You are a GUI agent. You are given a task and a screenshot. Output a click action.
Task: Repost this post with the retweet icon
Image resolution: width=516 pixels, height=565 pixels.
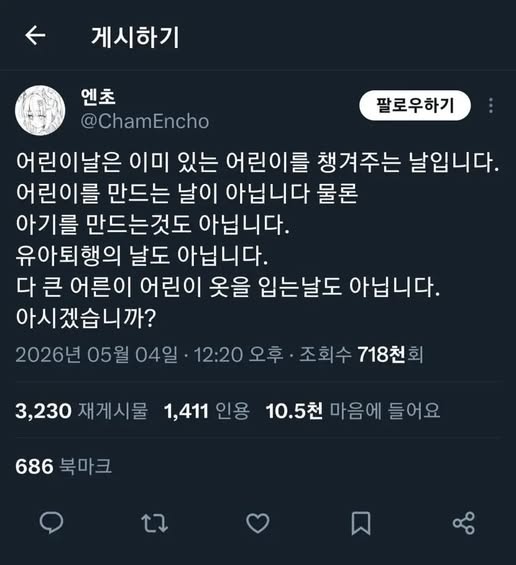155,523
